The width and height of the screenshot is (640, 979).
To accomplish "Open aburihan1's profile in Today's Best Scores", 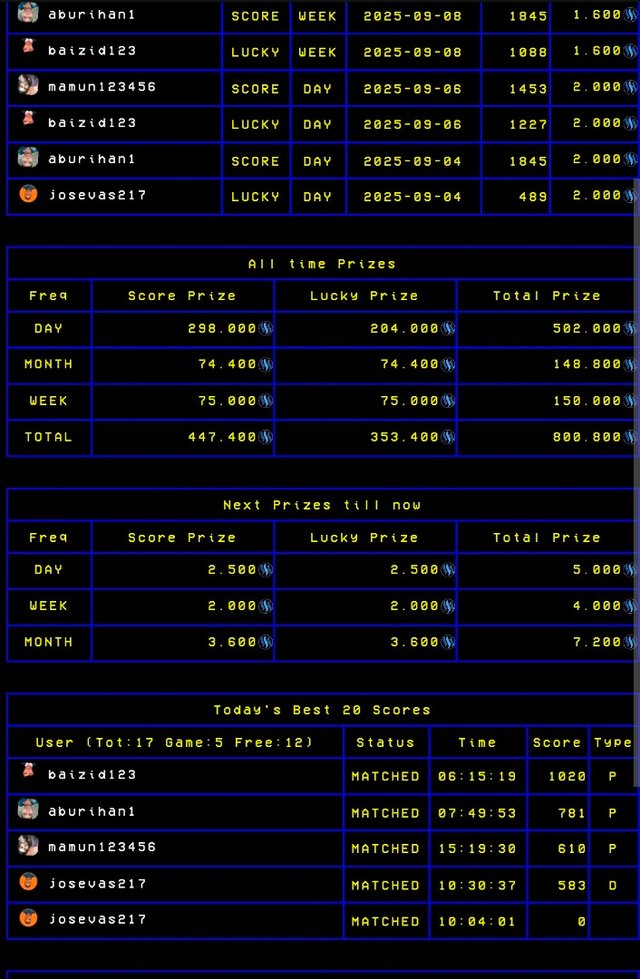I will [92, 811].
